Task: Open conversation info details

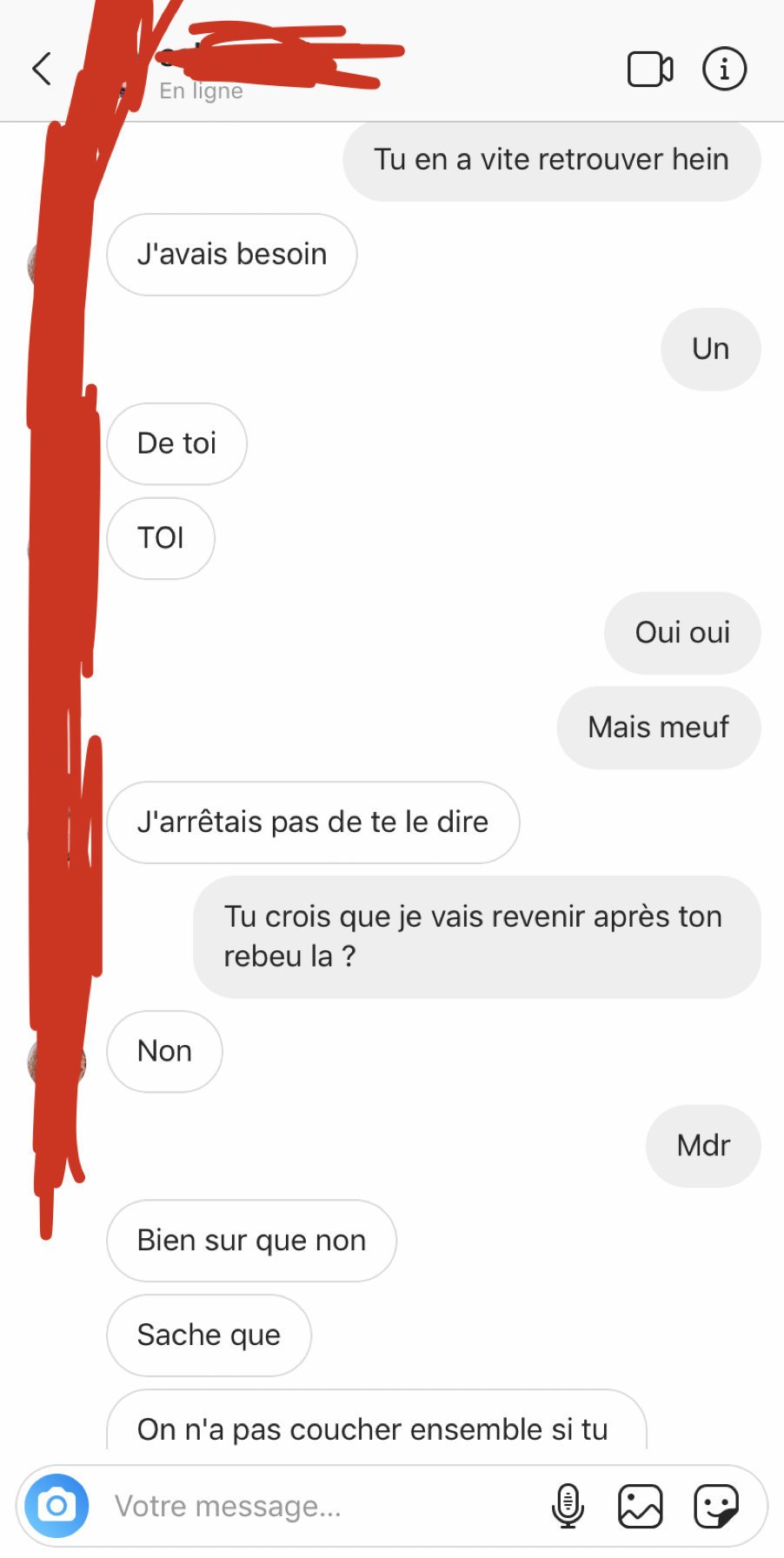Action: point(724,69)
